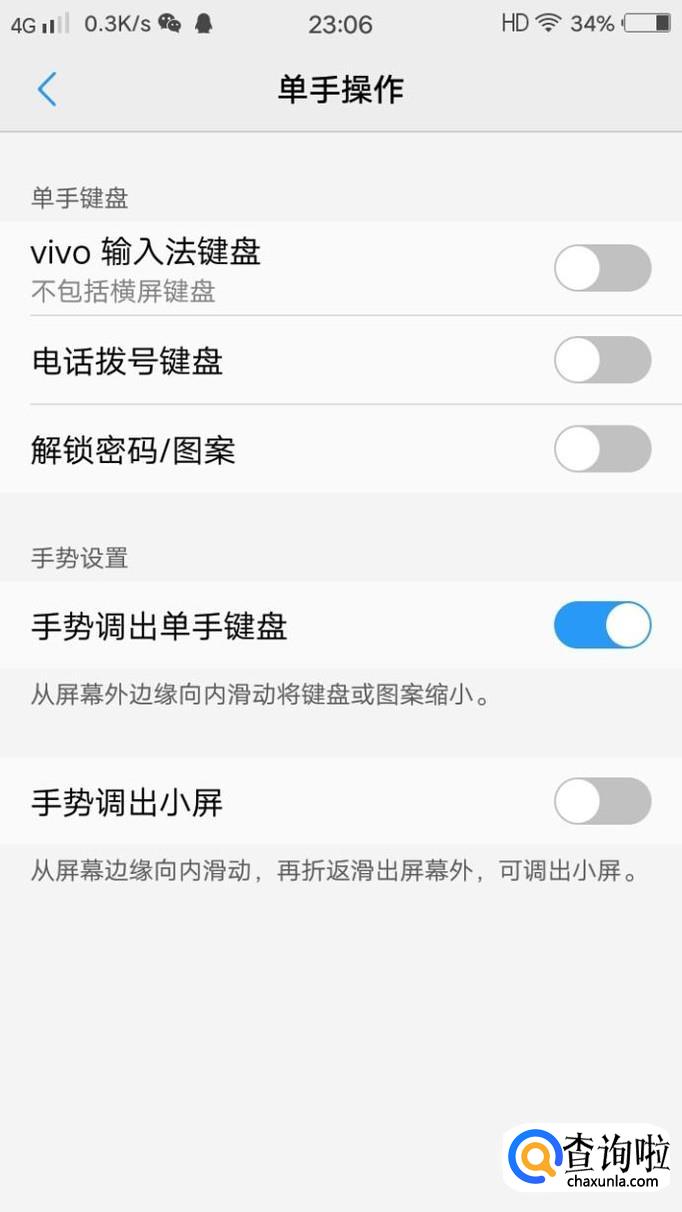
Task: Toggle 解锁密码/图案 one-handed mode on
Action: (602, 449)
